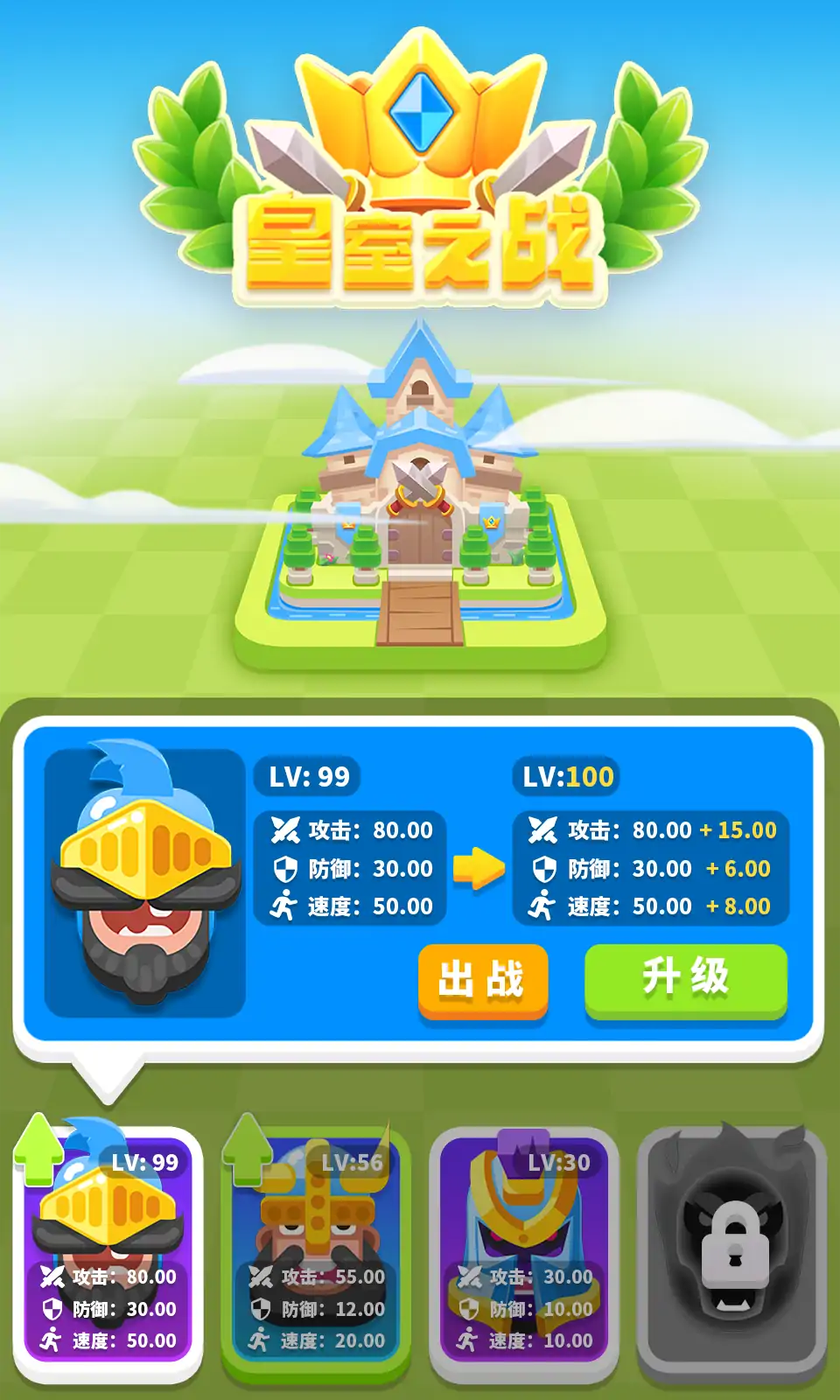Select the LV: 99 knight hero card
The width and height of the screenshot is (840, 1400).
(x=108, y=1251)
